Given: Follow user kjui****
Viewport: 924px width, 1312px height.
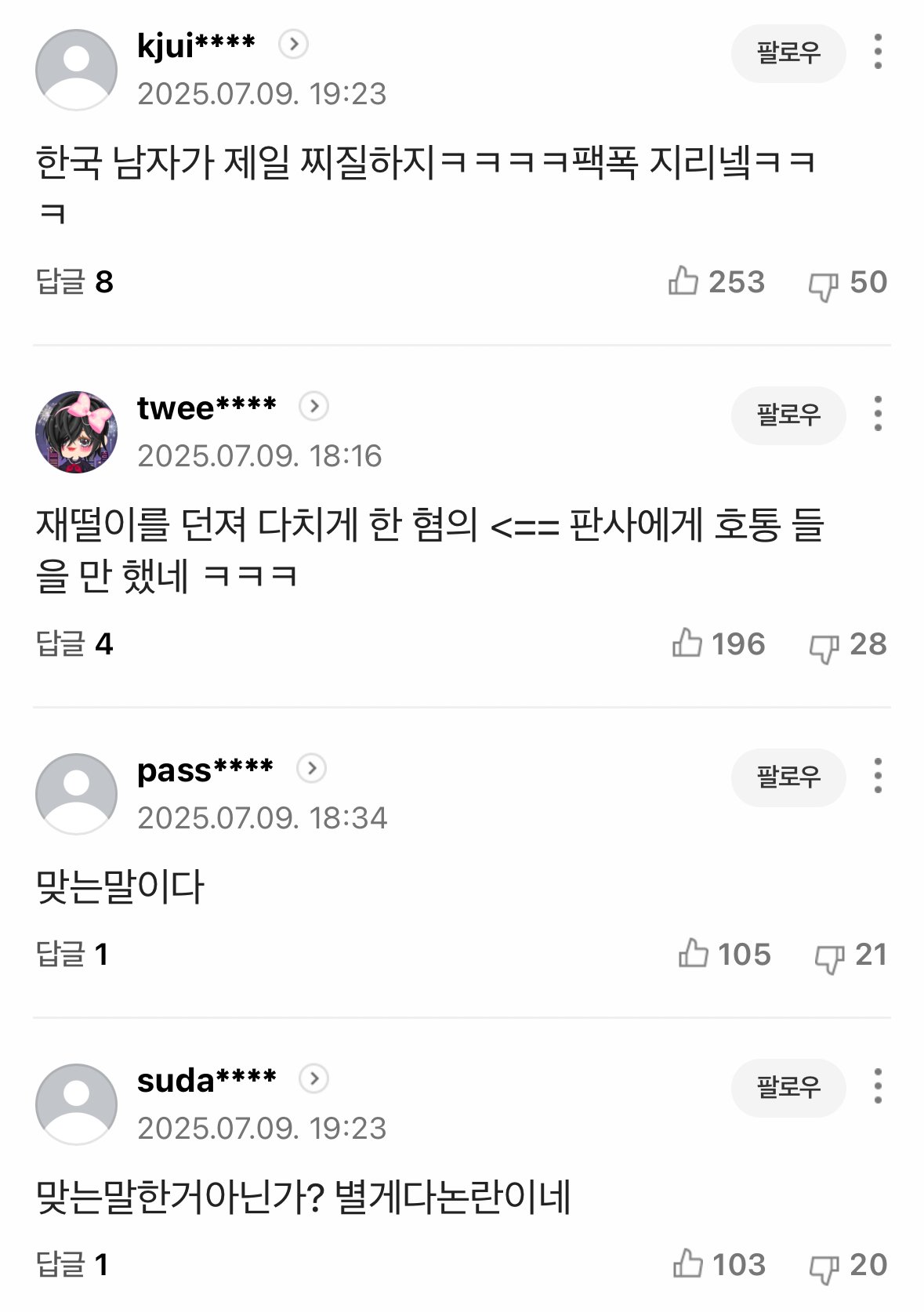Looking at the screenshot, I should pos(788,53).
